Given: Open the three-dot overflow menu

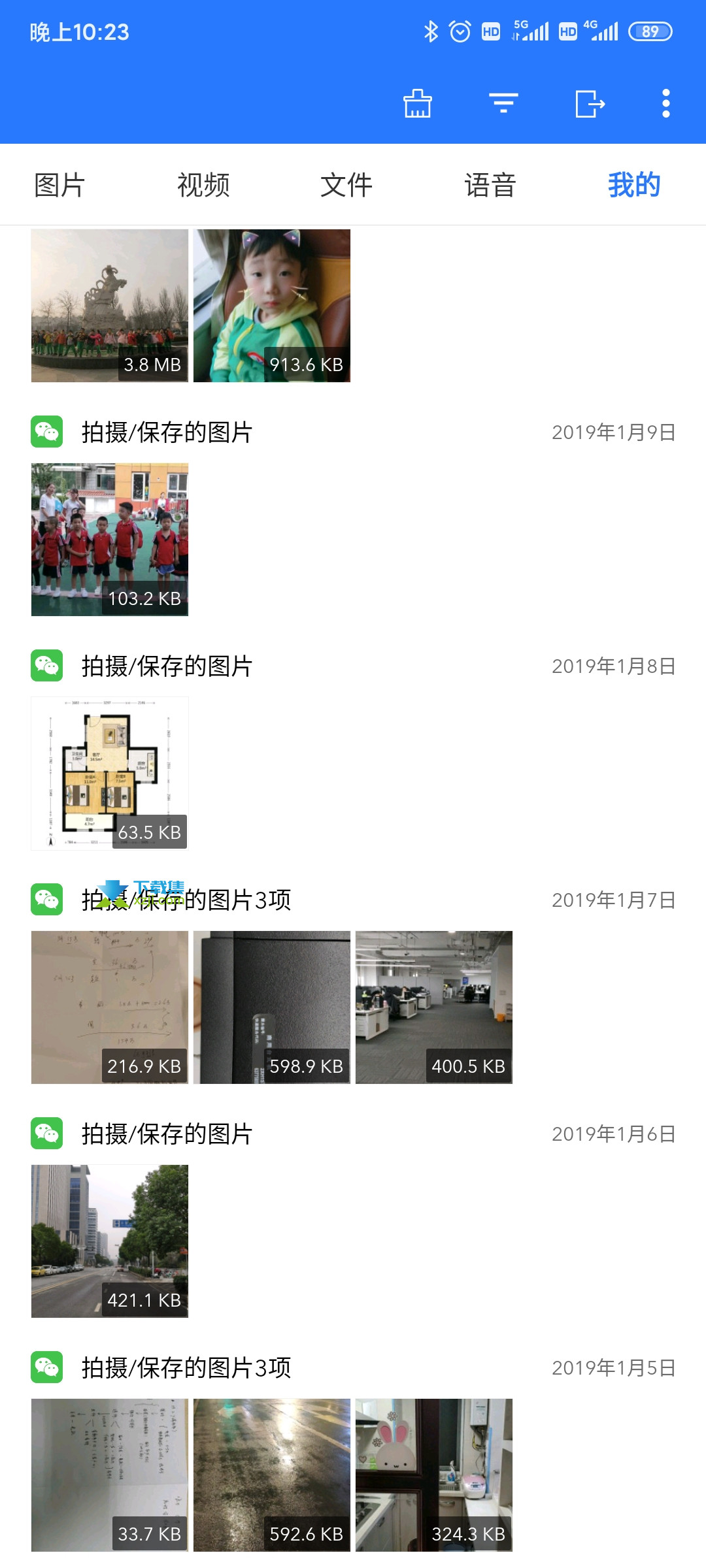Looking at the screenshot, I should click(665, 103).
